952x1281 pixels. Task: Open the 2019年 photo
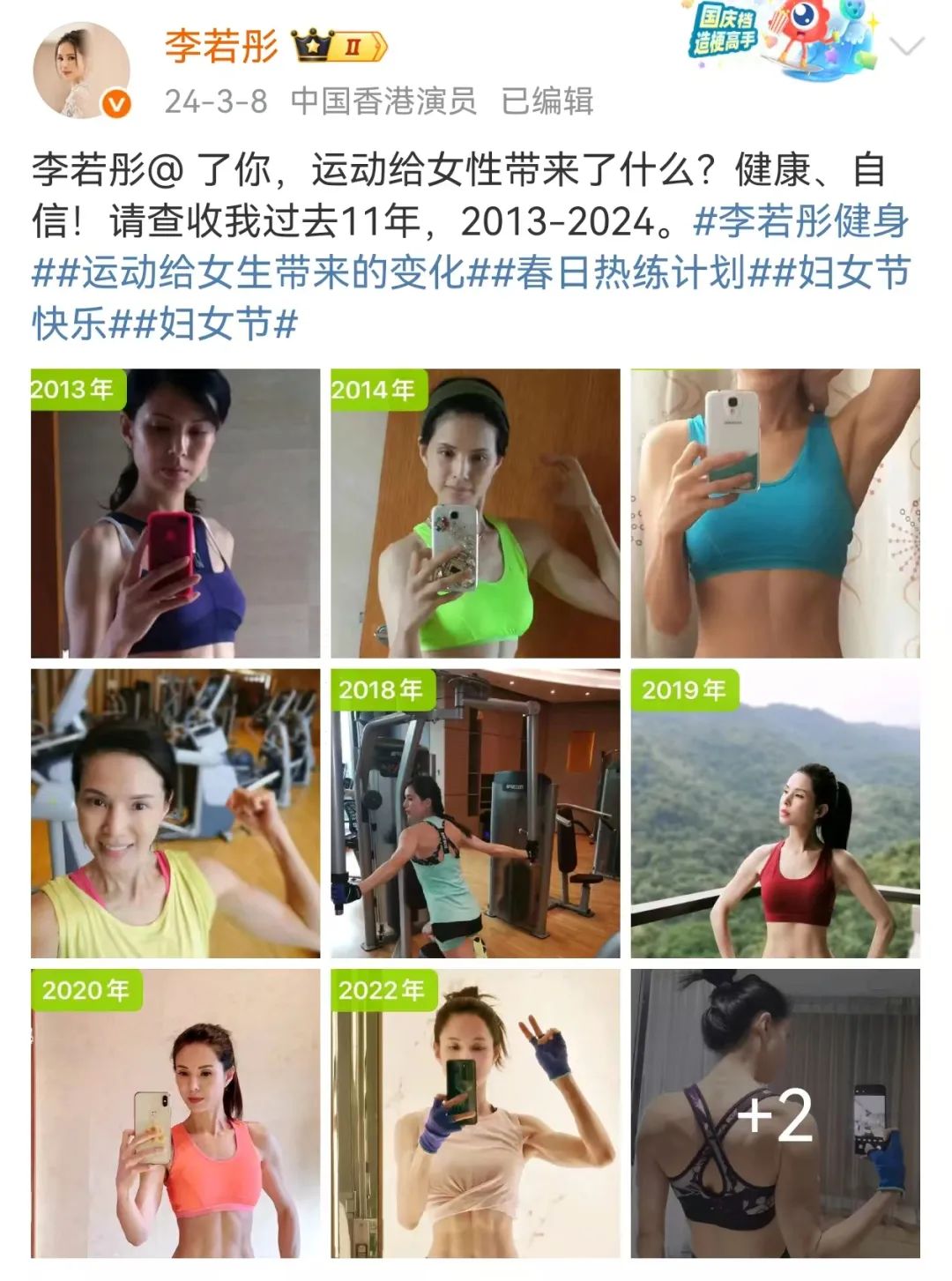pyautogui.click(x=775, y=813)
